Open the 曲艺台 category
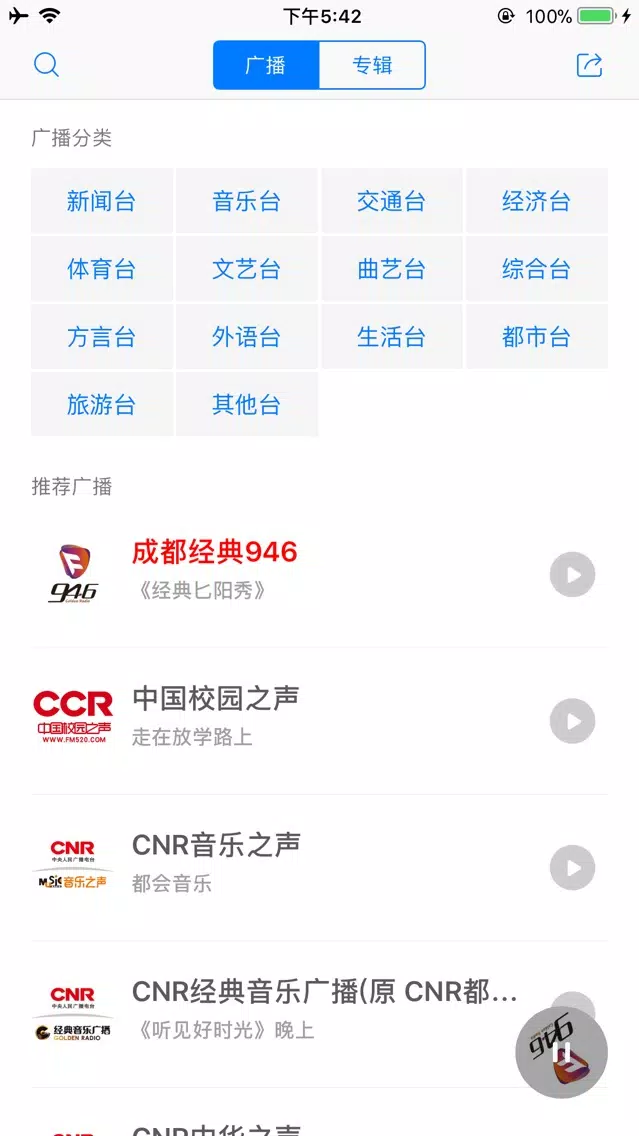 pos(391,269)
